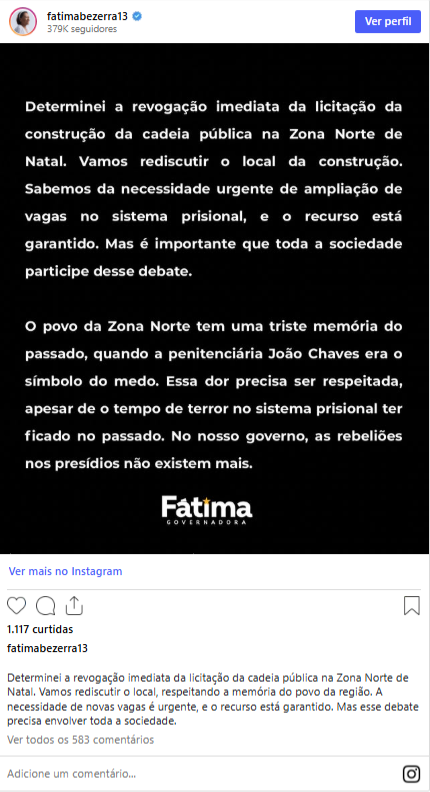Share this post
The image size is (430, 792).
tap(74, 605)
